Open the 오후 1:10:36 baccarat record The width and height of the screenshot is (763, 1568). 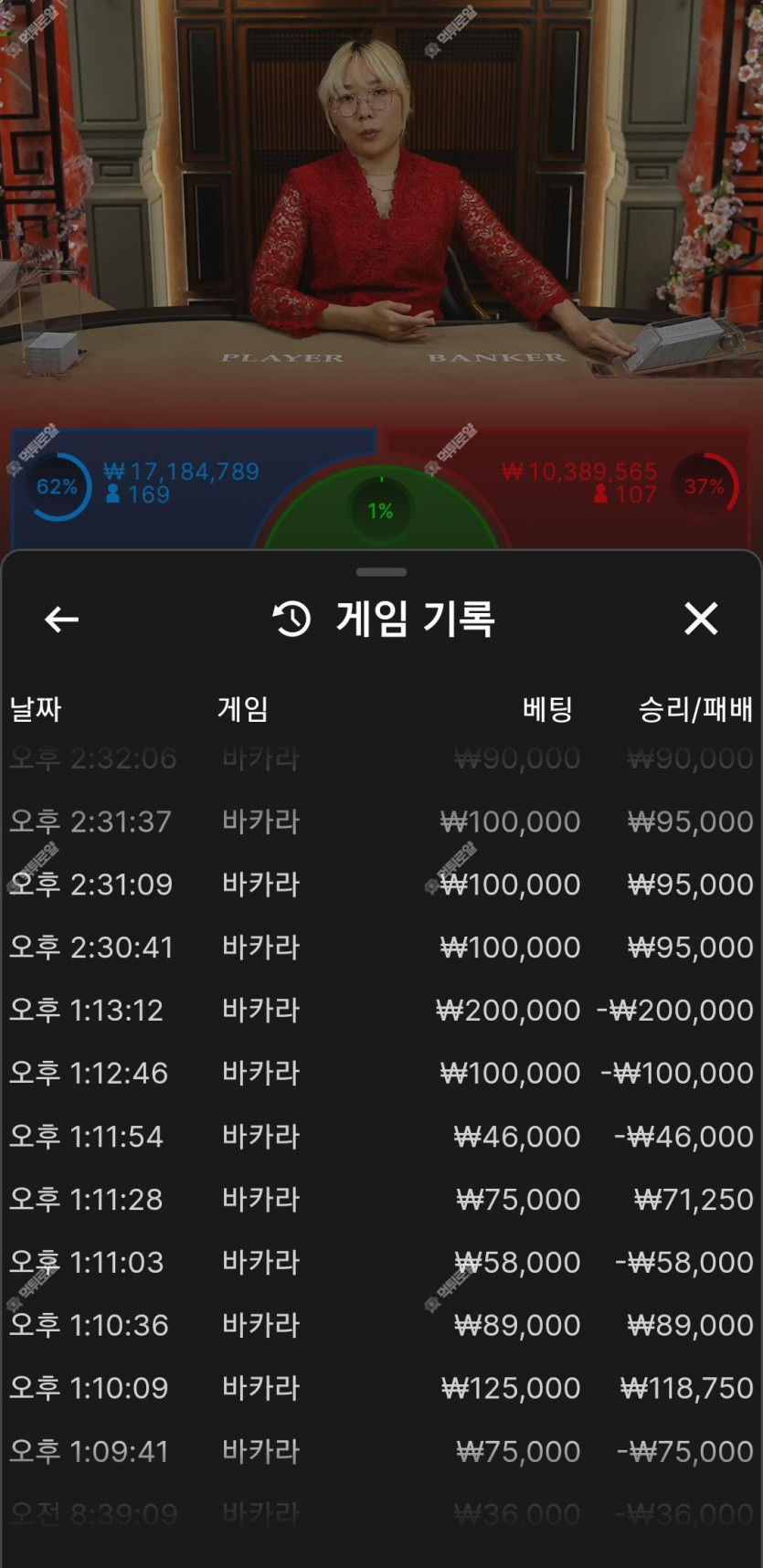(x=381, y=1325)
